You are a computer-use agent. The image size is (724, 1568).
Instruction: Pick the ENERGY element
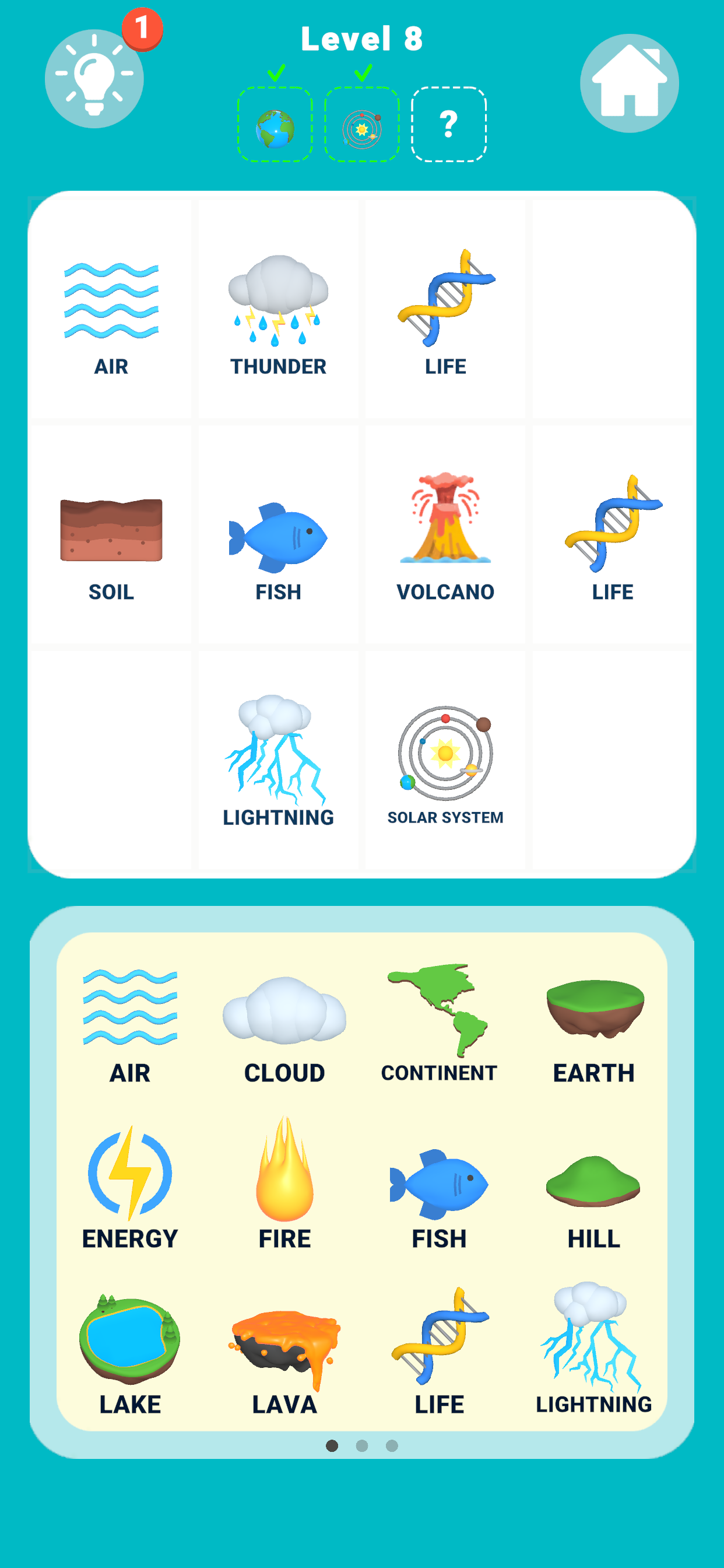(x=129, y=1187)
